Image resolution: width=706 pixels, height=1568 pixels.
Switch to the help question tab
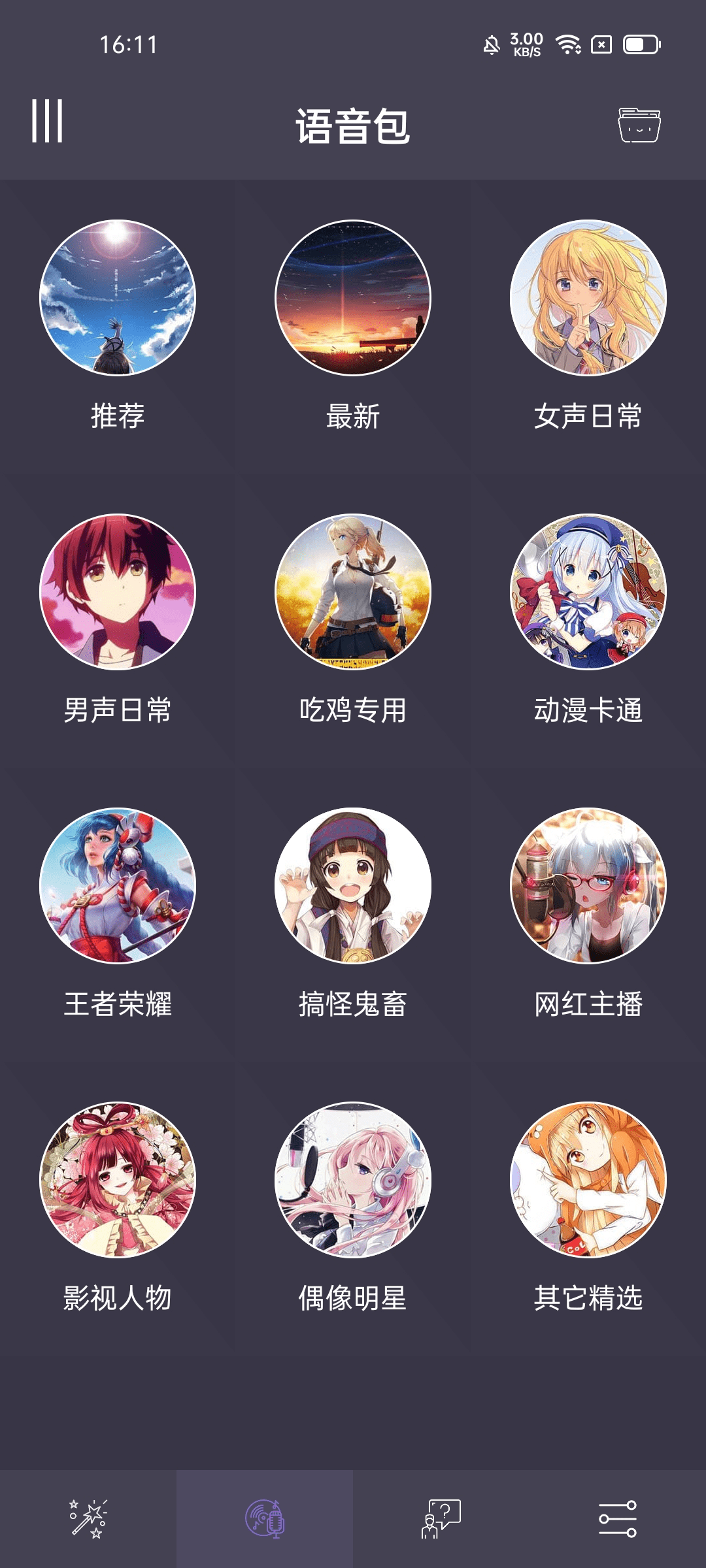click(x=441, y=1519)
